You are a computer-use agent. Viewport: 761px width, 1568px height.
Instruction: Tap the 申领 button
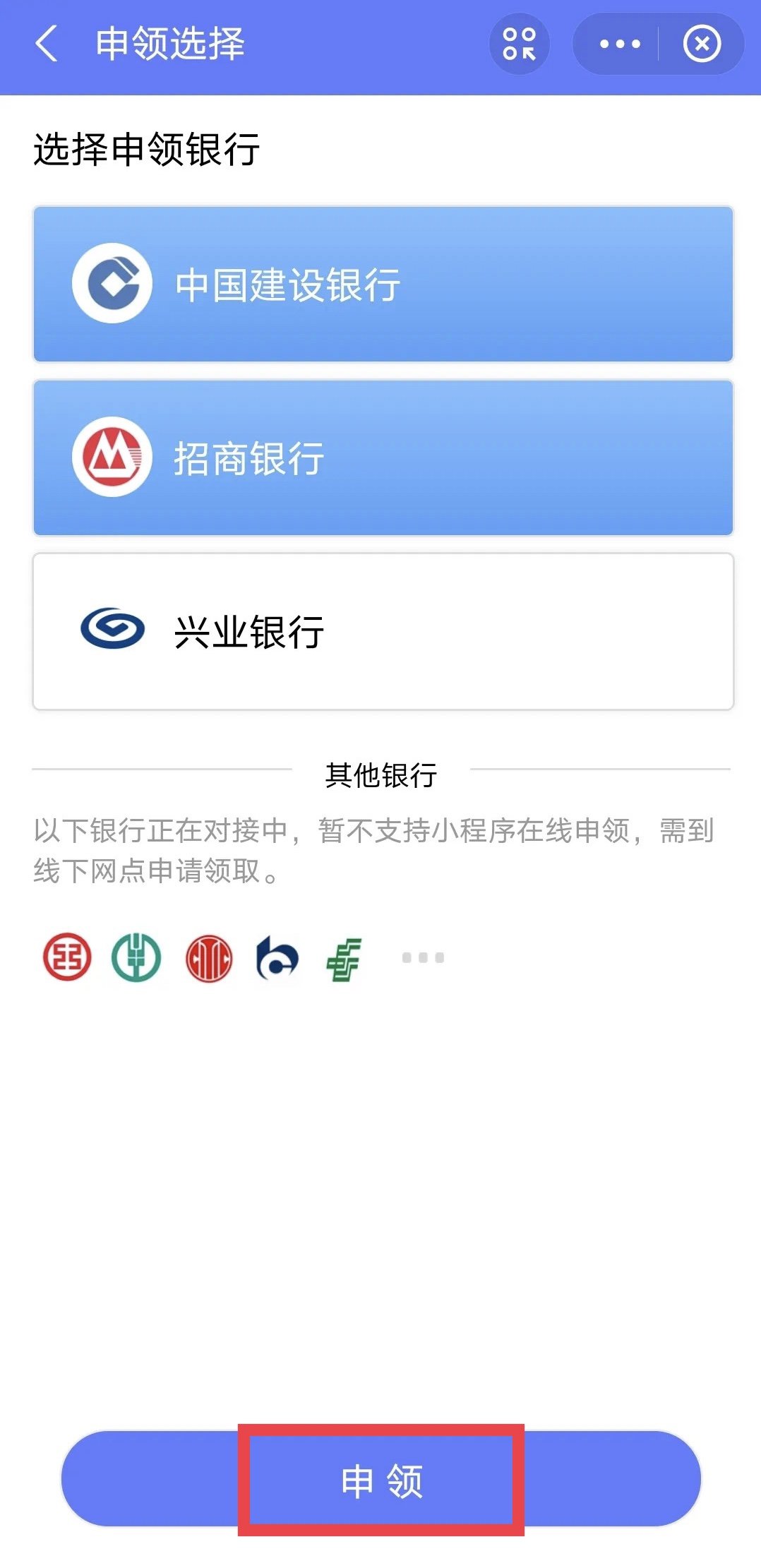pos(381,1480)
